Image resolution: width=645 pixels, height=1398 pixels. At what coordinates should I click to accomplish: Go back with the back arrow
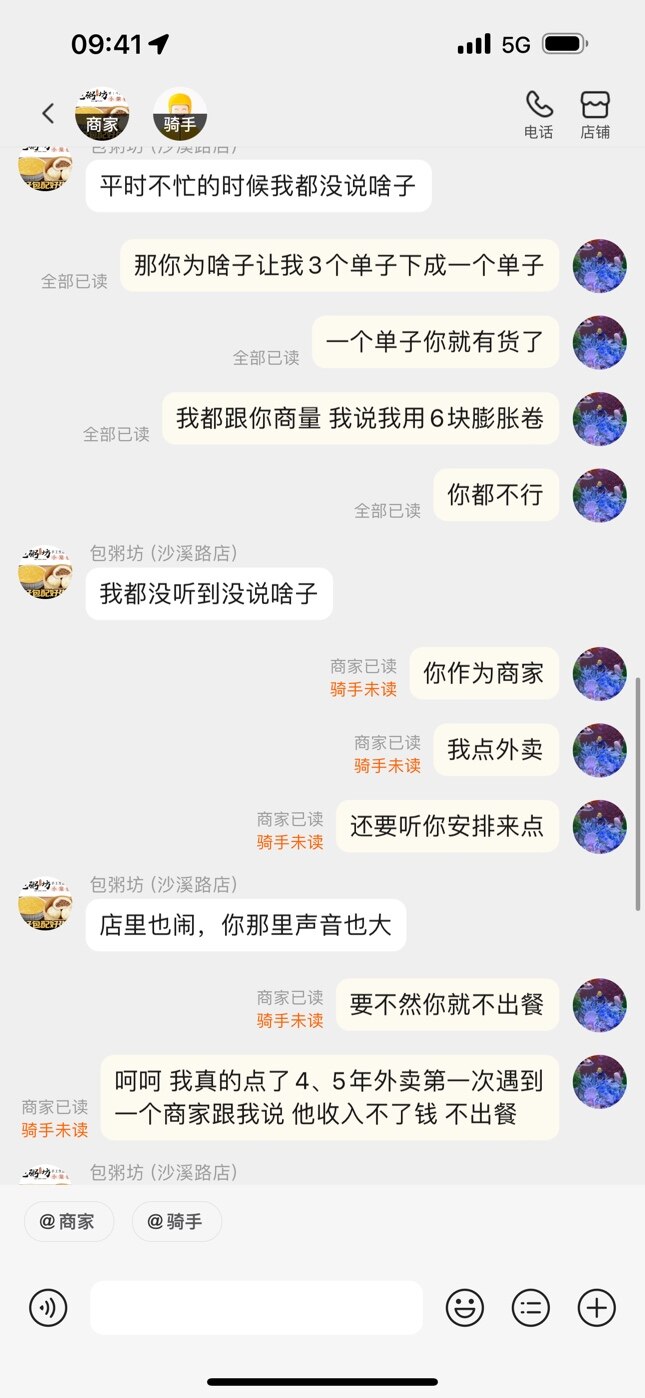pos(48,114)
